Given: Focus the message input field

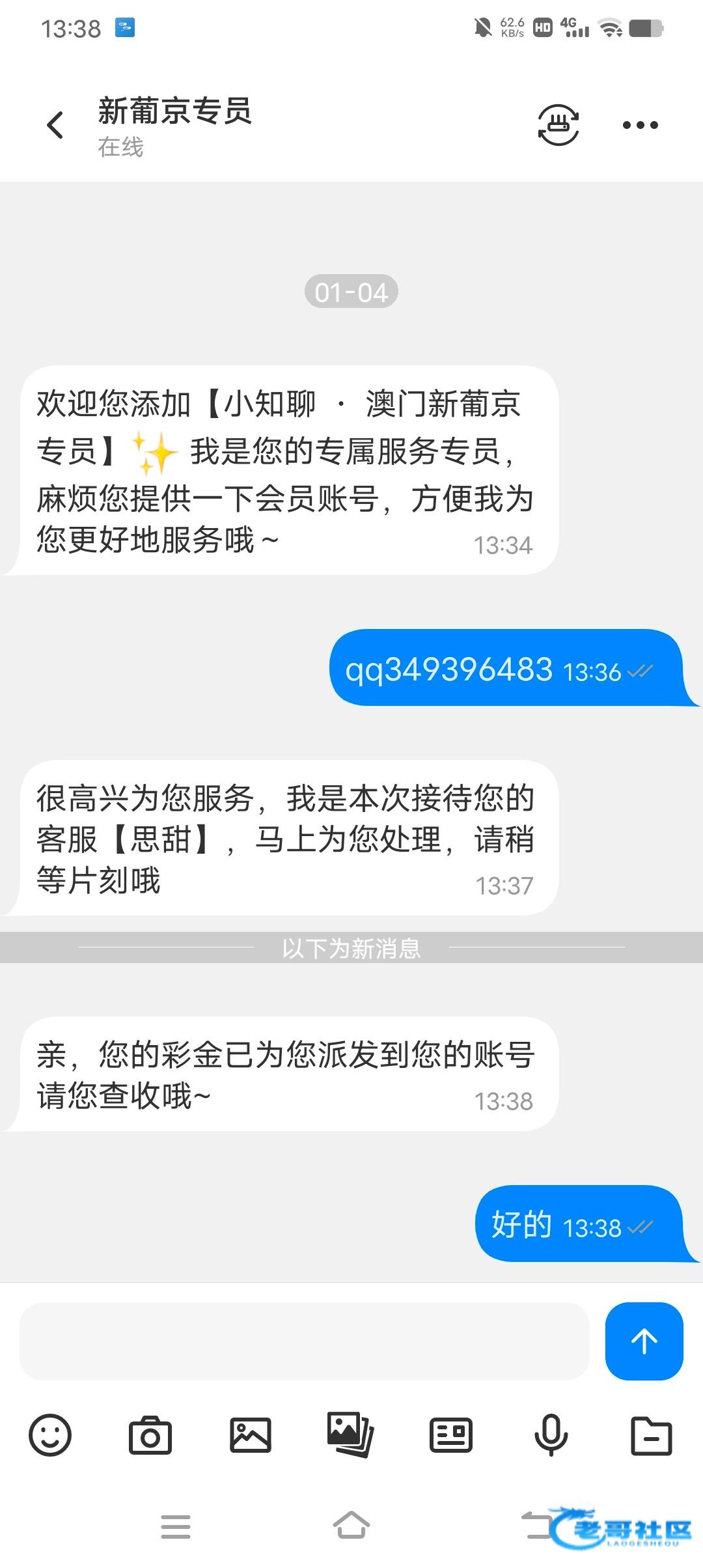Looking at the screenshot, I should click(x=304, y=1341).
